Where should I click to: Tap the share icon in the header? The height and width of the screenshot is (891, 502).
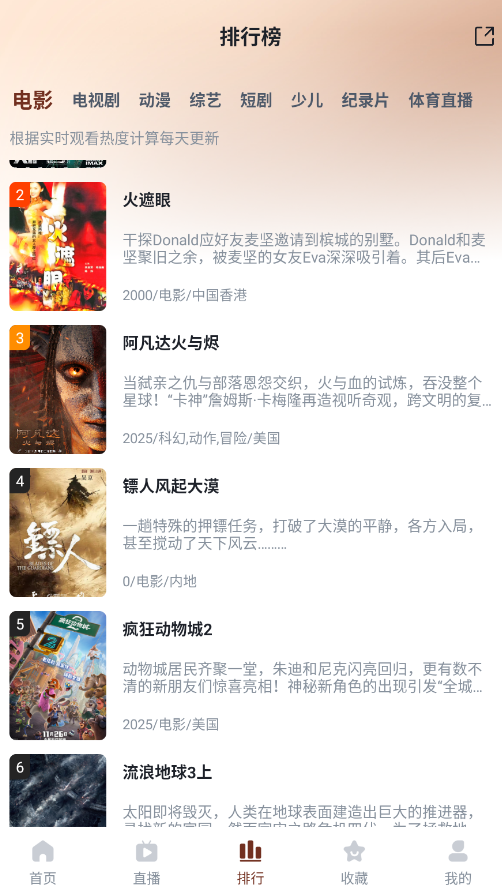tap(484, 36)
